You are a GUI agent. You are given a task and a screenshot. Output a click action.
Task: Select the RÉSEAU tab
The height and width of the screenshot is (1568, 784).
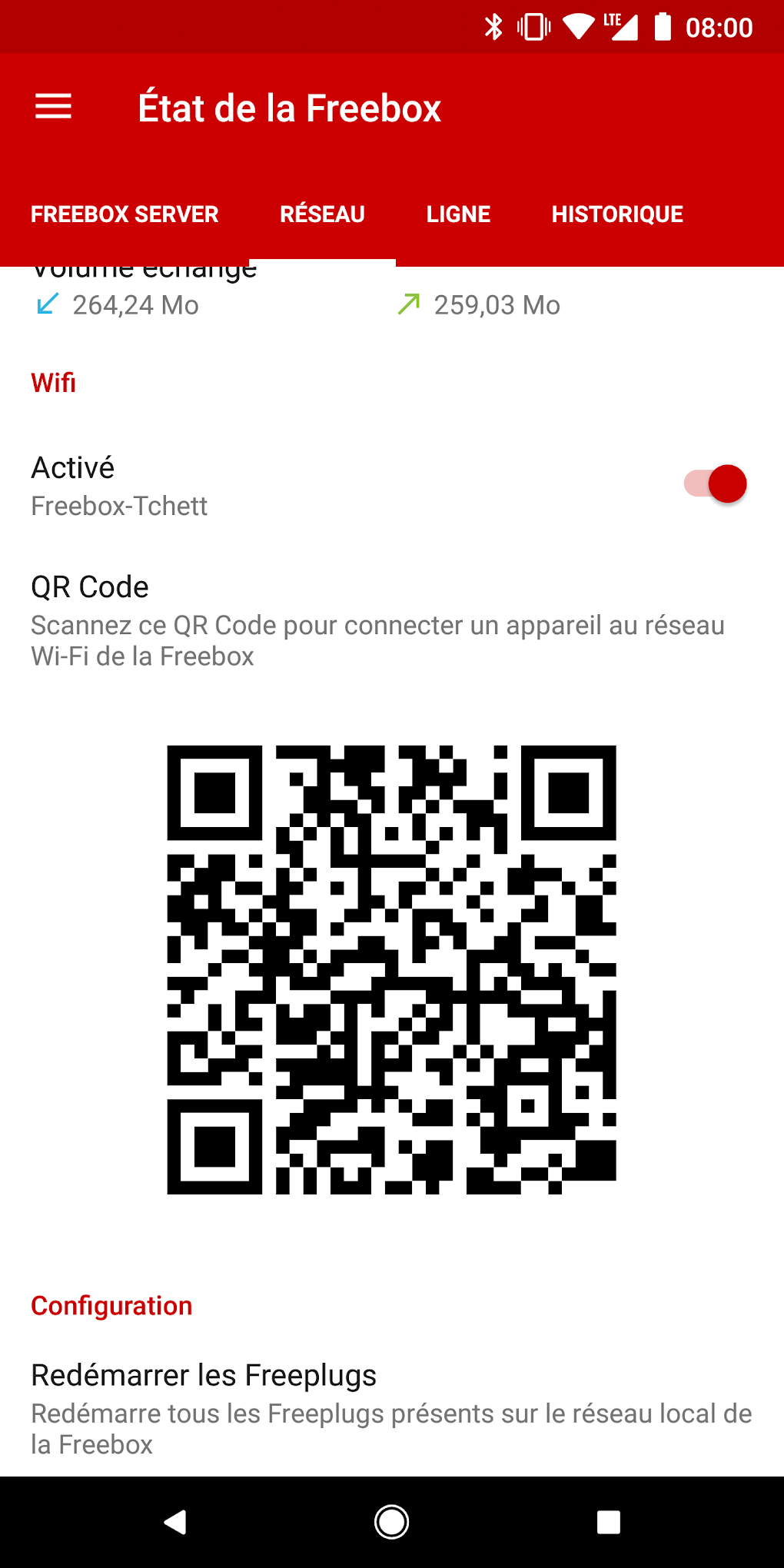coord(321,214)
